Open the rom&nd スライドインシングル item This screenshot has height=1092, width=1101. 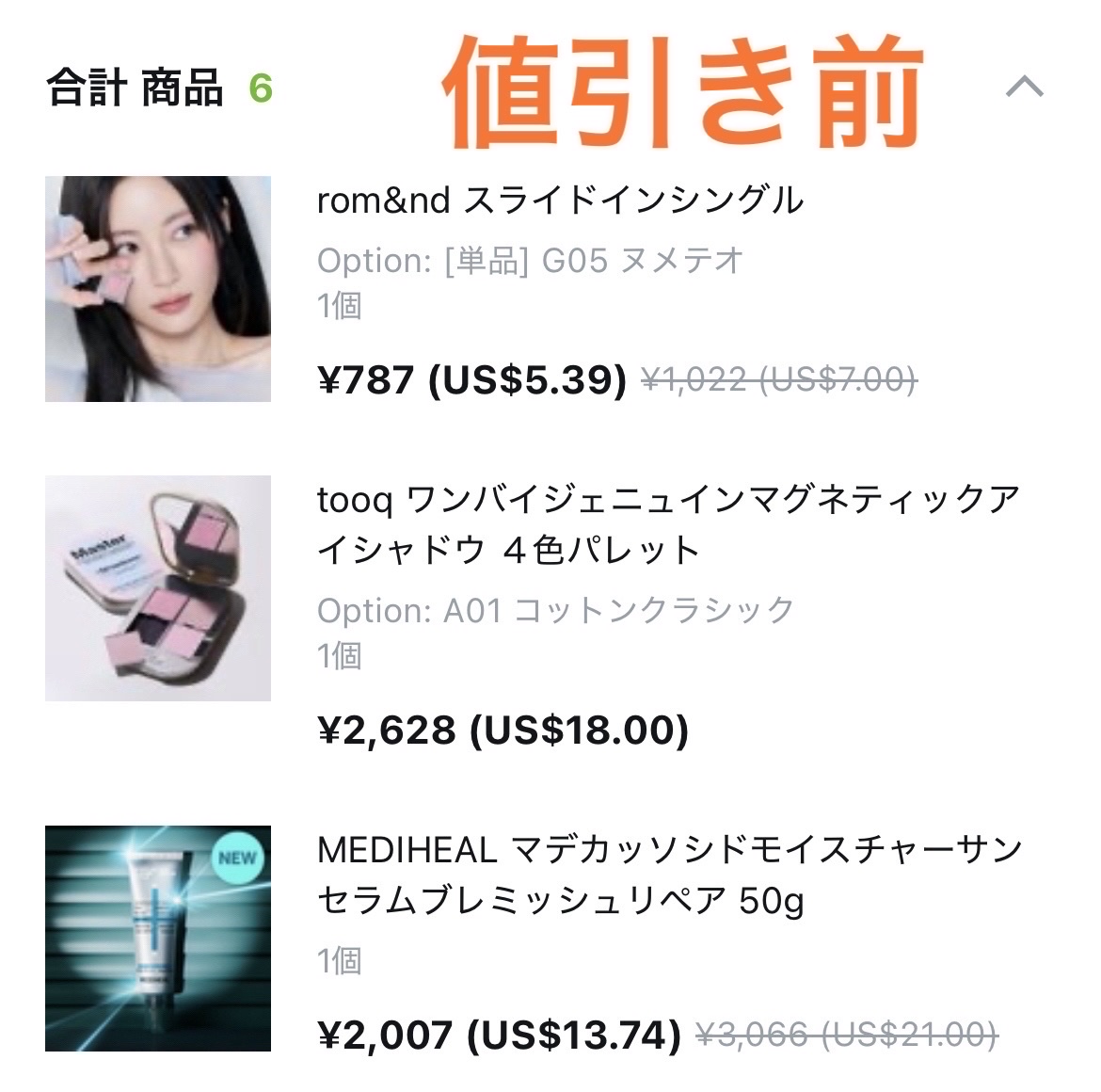[560, 201]
